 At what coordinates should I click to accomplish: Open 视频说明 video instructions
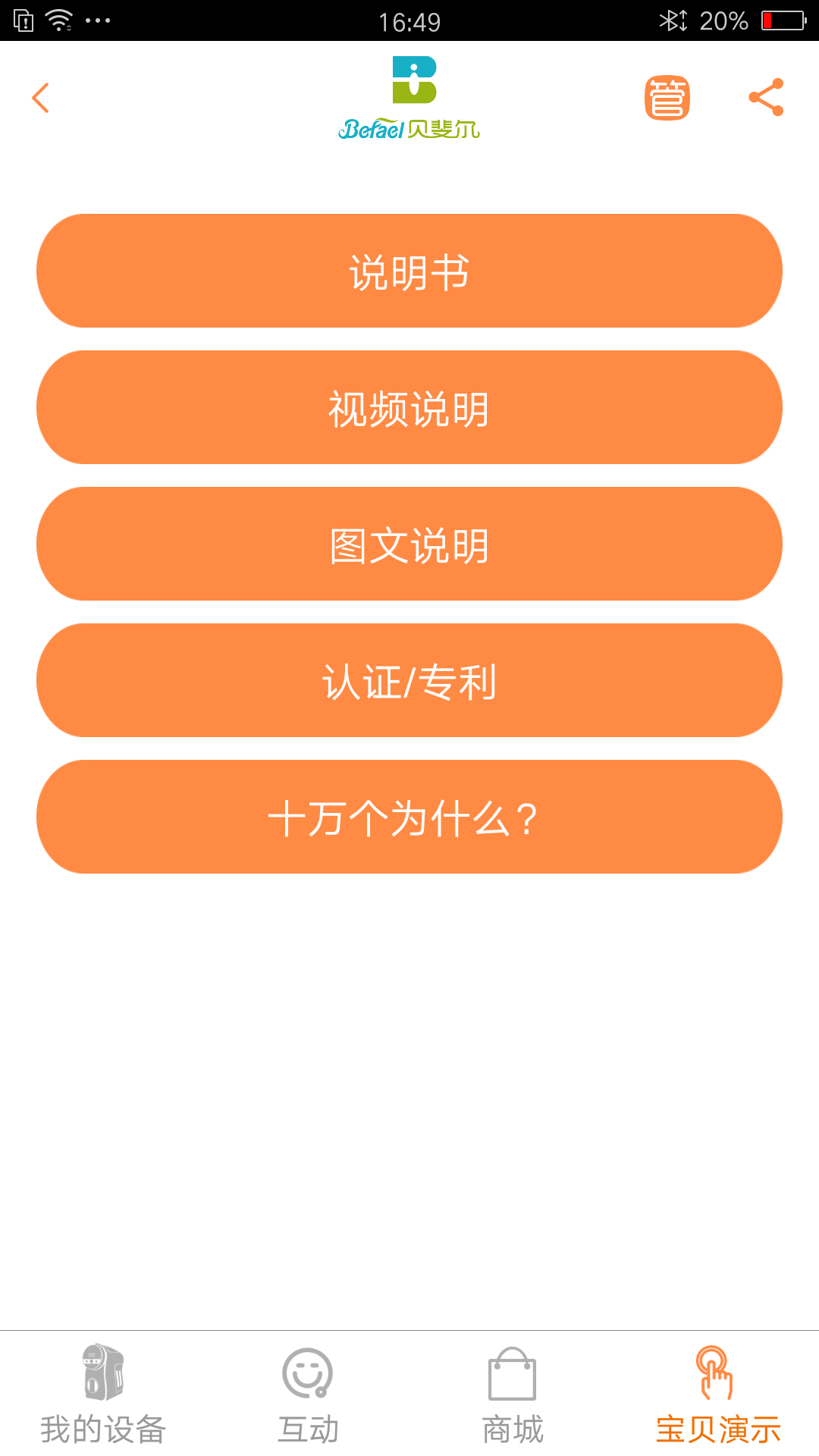[x=409, y=408]
